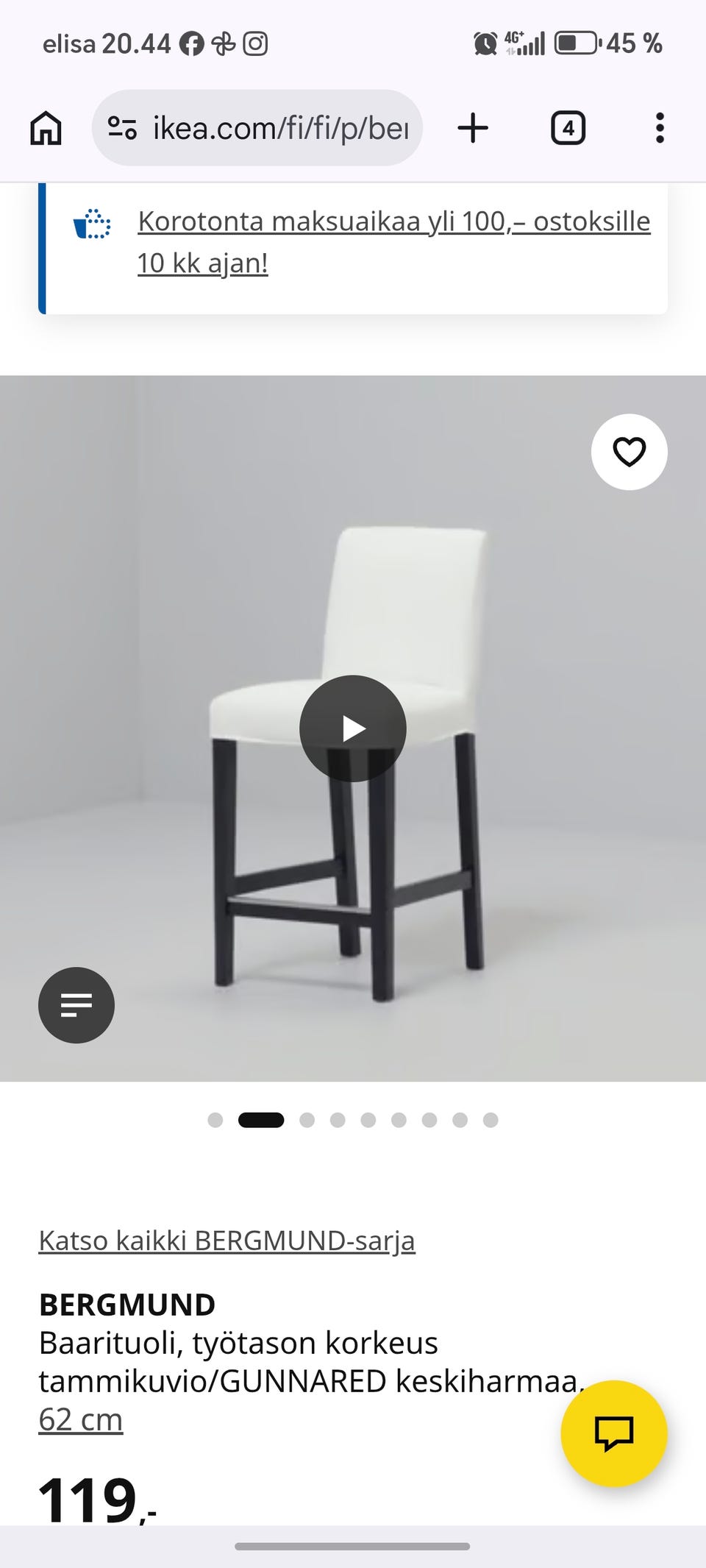Add BERGMUND stool to favorites with heart
Image resolution: width=706 pixels, height=1568 pixels.
629,452
